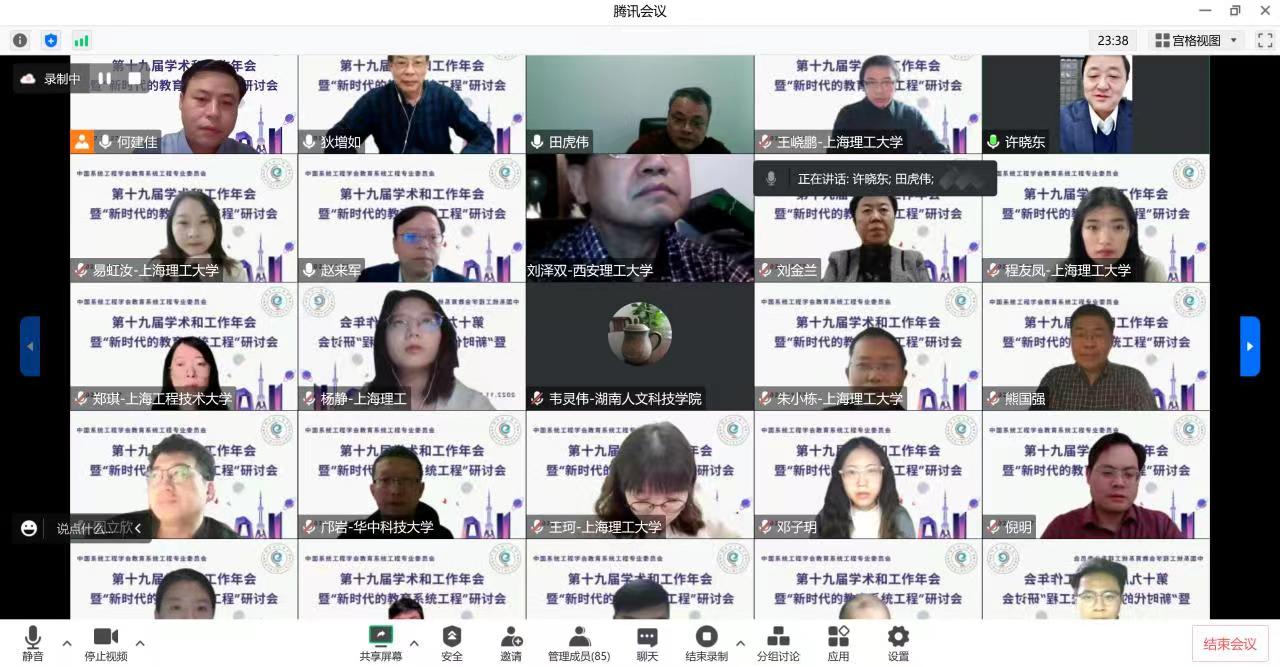The image size is (1280, 667).
Task: Open 分组讨论 breakout rooms
Action: (778, 643)
